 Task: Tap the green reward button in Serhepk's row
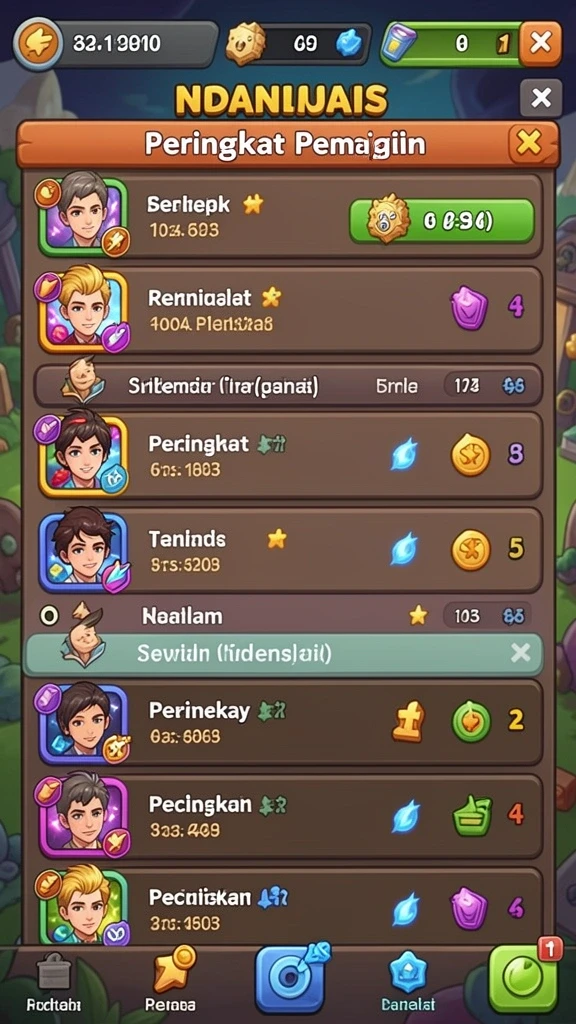[442, 220]
